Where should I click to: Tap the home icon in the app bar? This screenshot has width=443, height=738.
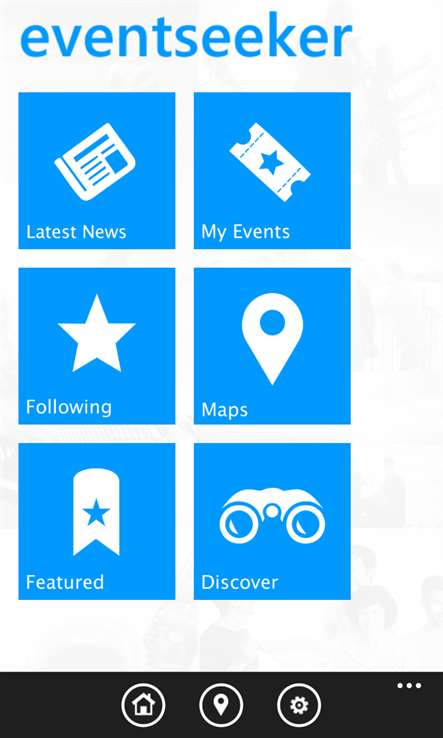coord(143,705)
